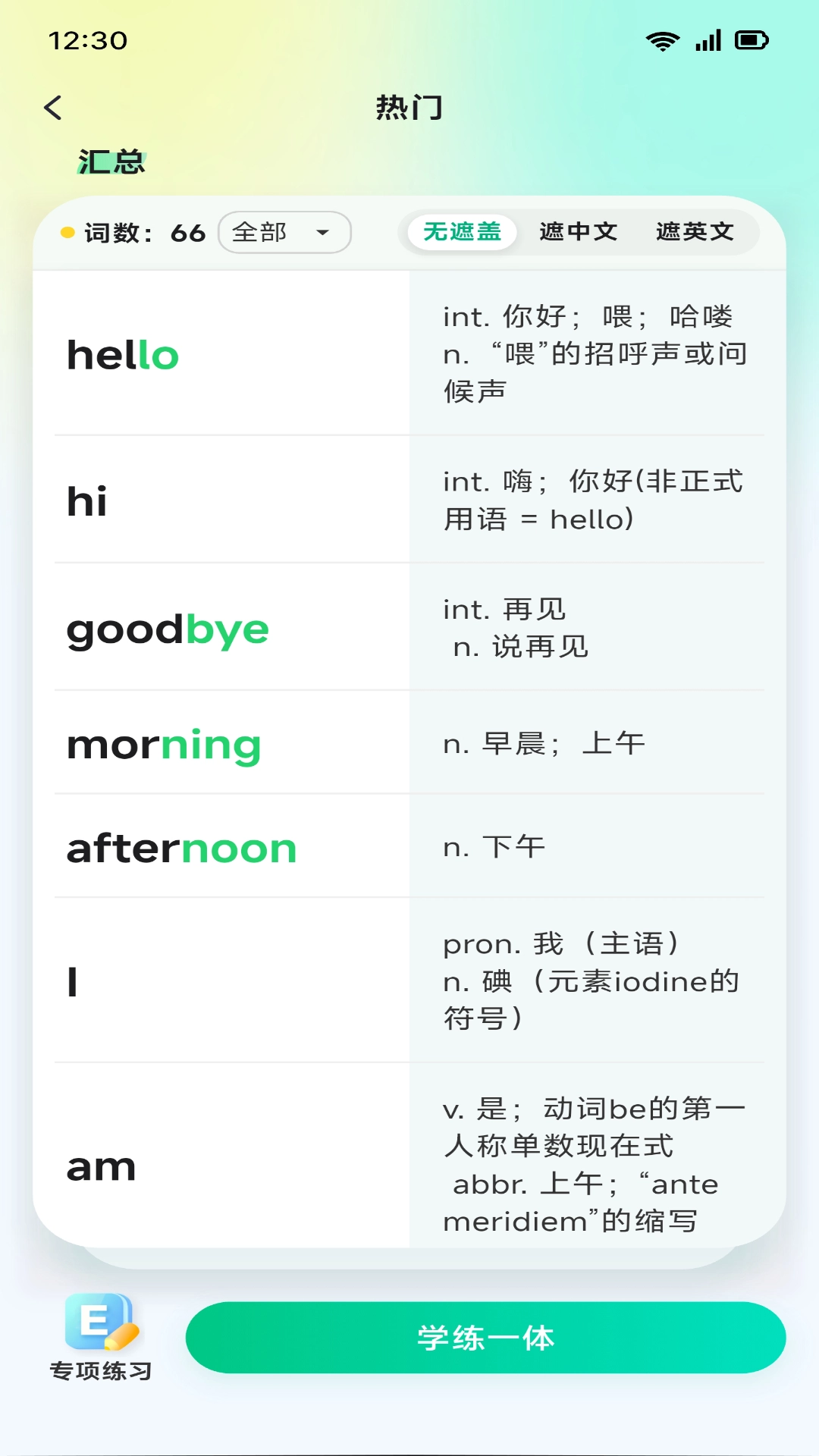This screenshot has width=819, height=1456.
Task: Select the word hello in the list
Action: point(122,354)
